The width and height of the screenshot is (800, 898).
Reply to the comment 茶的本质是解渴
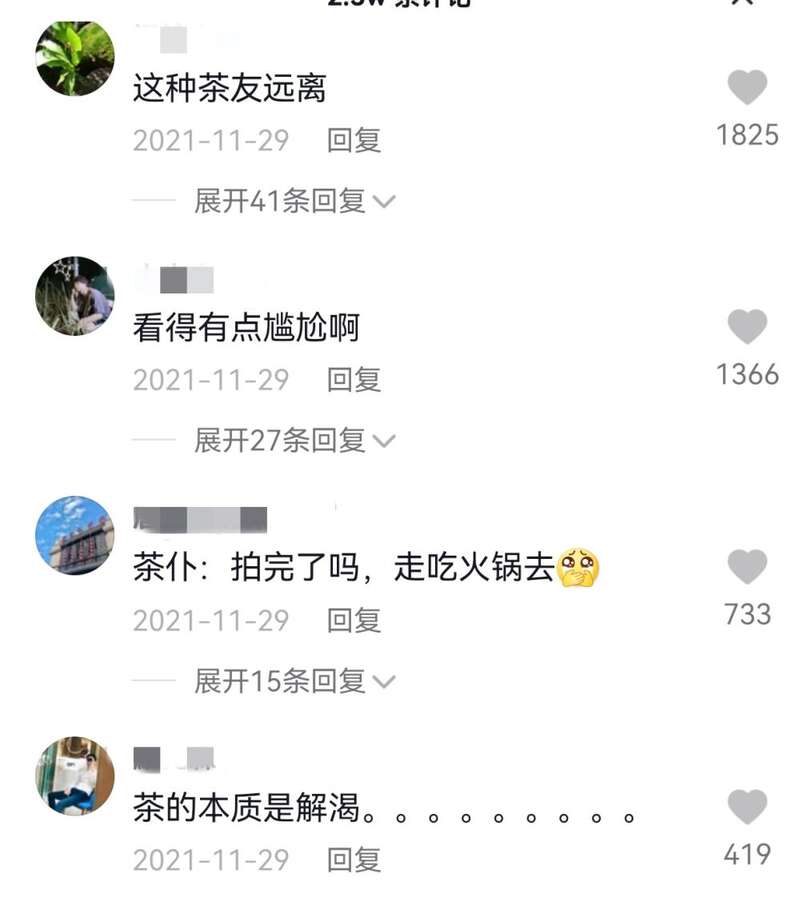(x=354, y=860)
